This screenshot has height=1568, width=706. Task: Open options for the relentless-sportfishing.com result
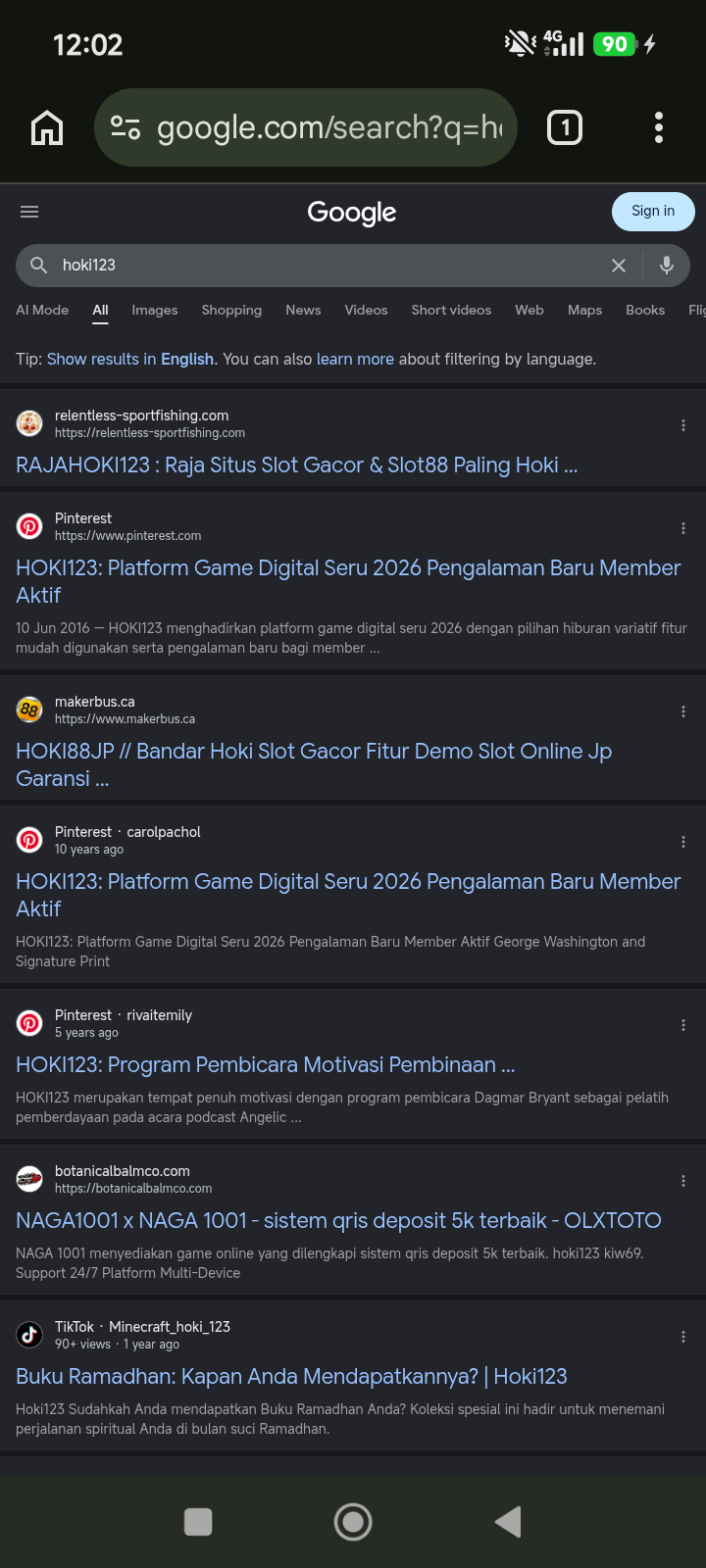point(683,425)
